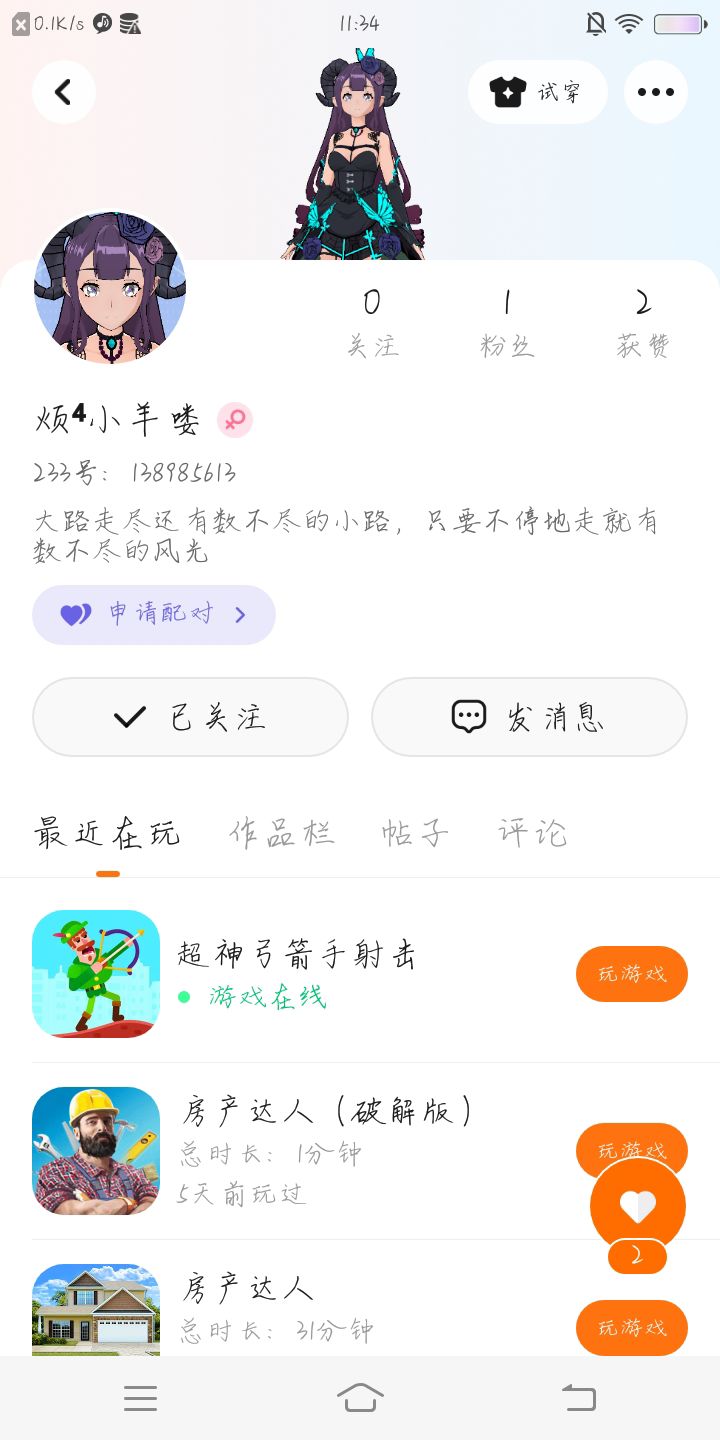Image resolution: width=720 pixels, height=1440 pixels.
Task: Send a message with 发消息
Action: (x=529, y=717)
